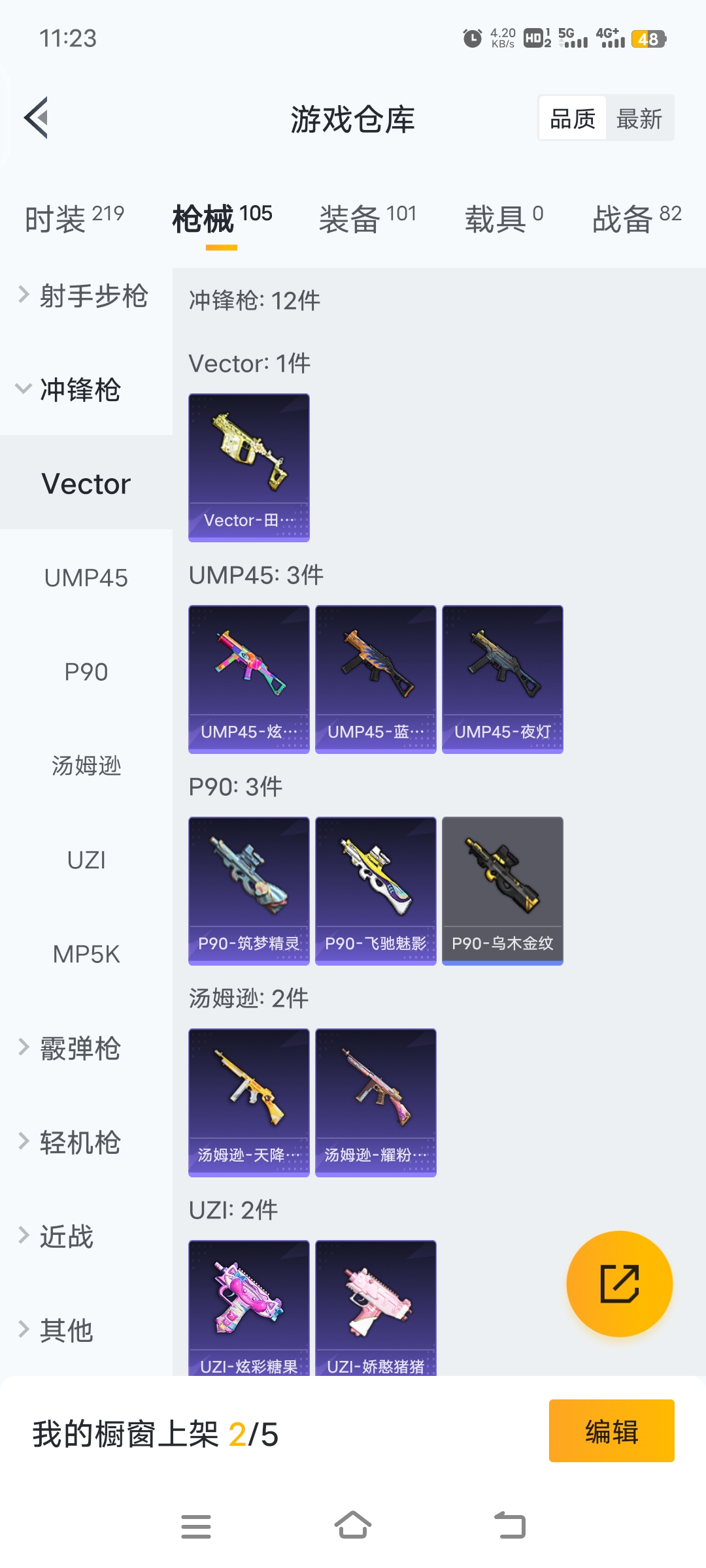This screenshot has width=706, height=1568.
Task: Go to the system home screen
Action: pos(353,1526)
